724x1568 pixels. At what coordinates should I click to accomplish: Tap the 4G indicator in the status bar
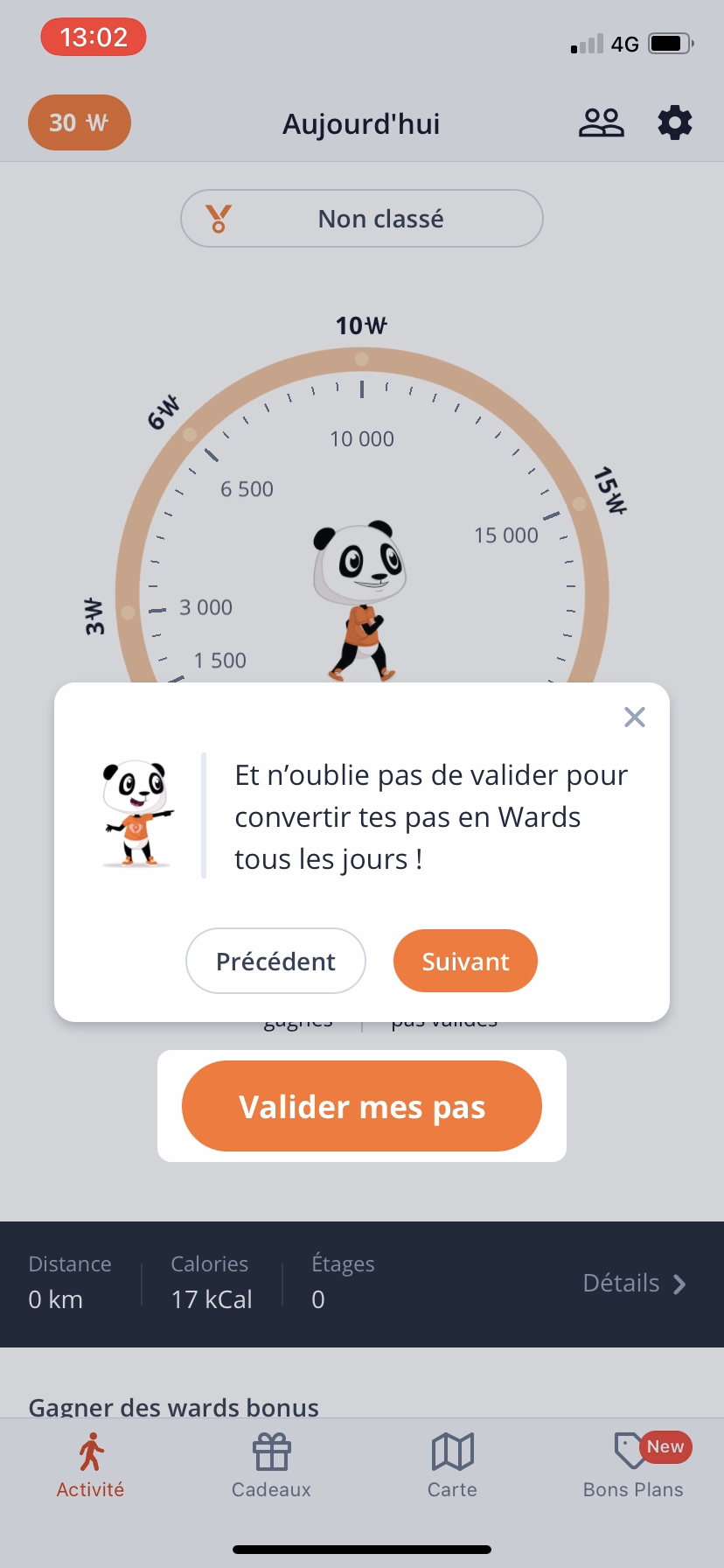(x=624, y=43)
